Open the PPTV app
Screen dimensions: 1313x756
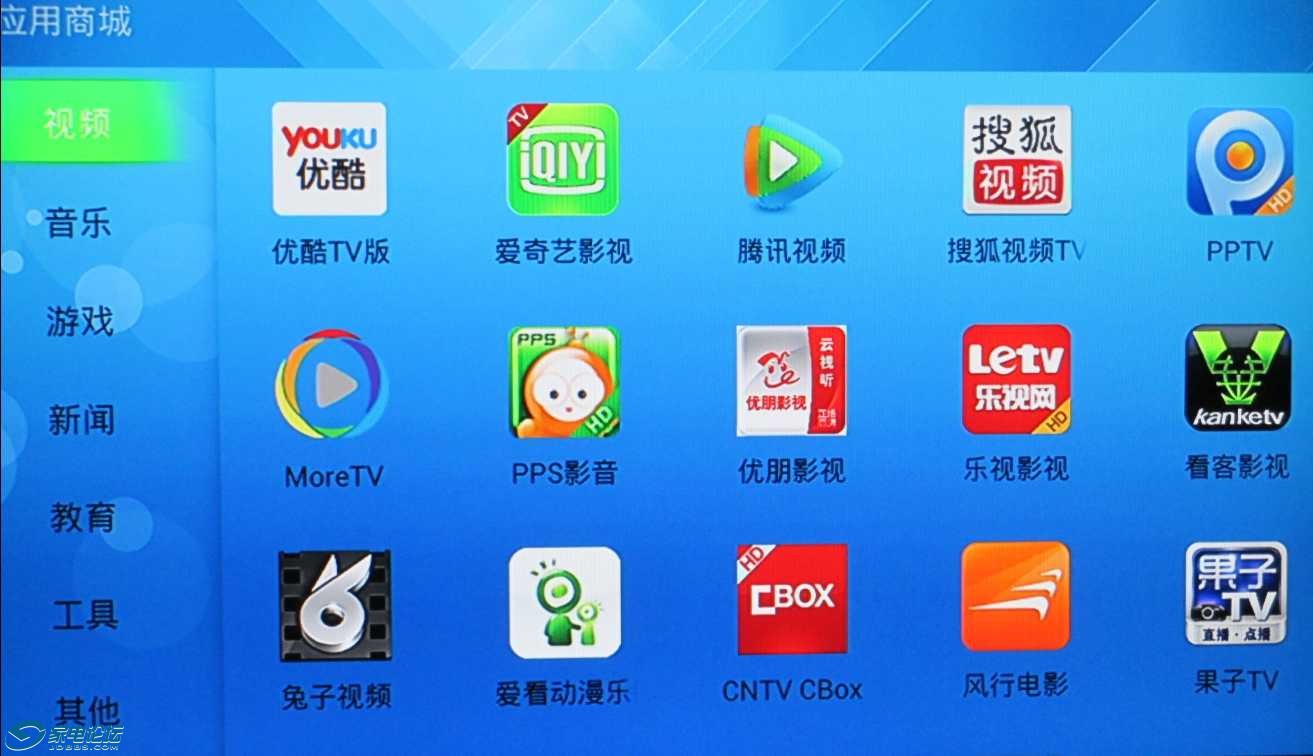(1239, 162)
